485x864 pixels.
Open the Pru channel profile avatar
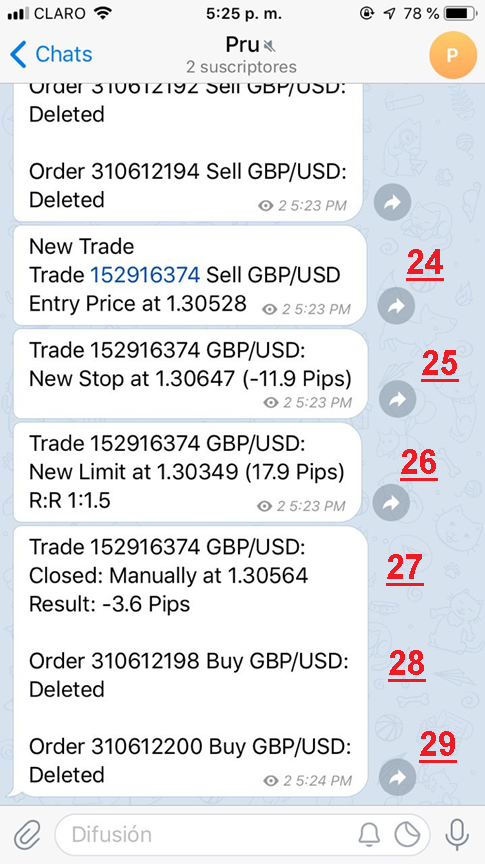point(452,55)
